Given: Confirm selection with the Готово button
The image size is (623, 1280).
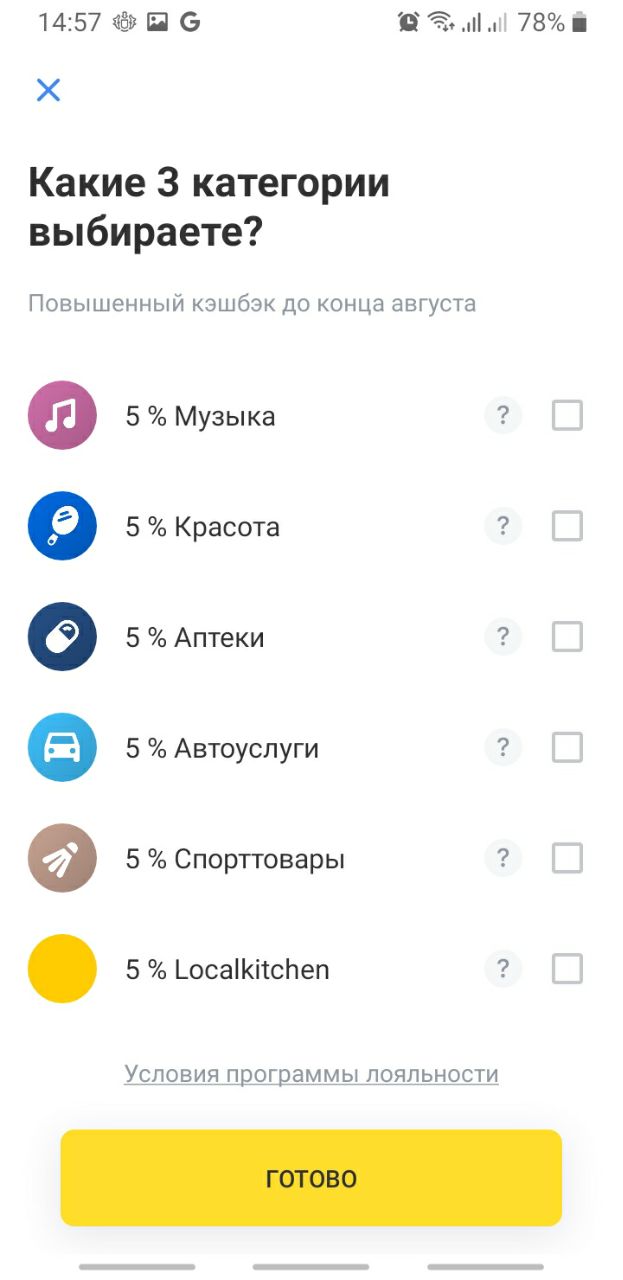Looking at the screenshot, I should pyautogui.click(x=311, y=1178).
